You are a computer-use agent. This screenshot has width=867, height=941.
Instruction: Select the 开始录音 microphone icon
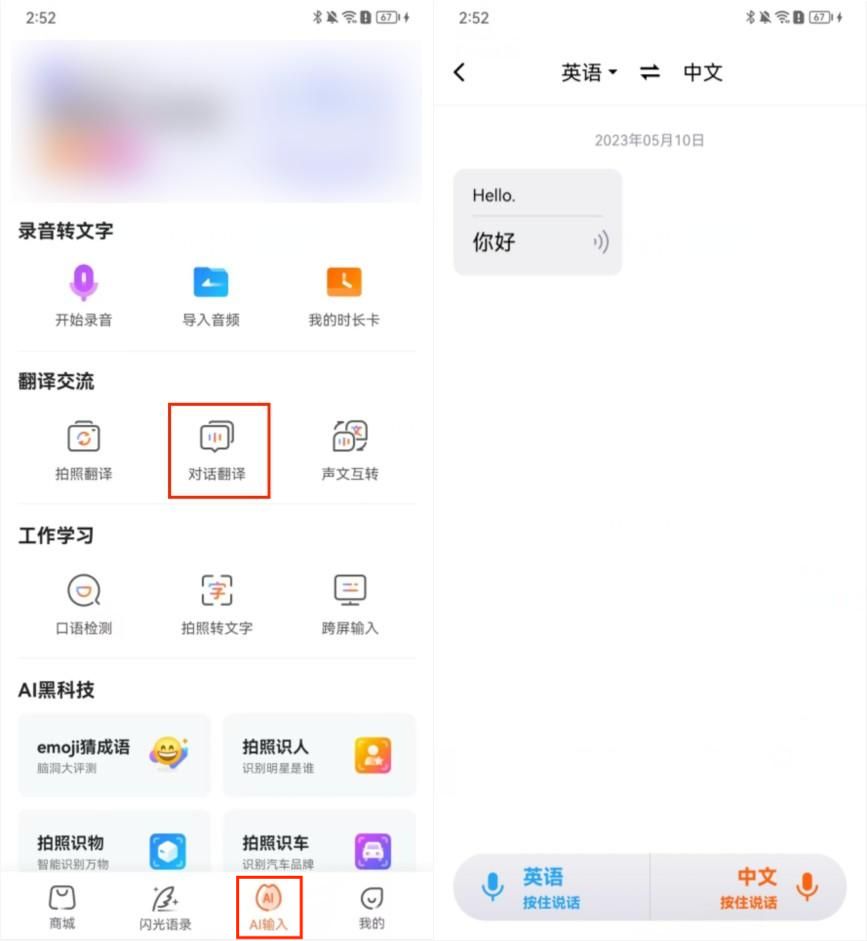click(84, 283)
